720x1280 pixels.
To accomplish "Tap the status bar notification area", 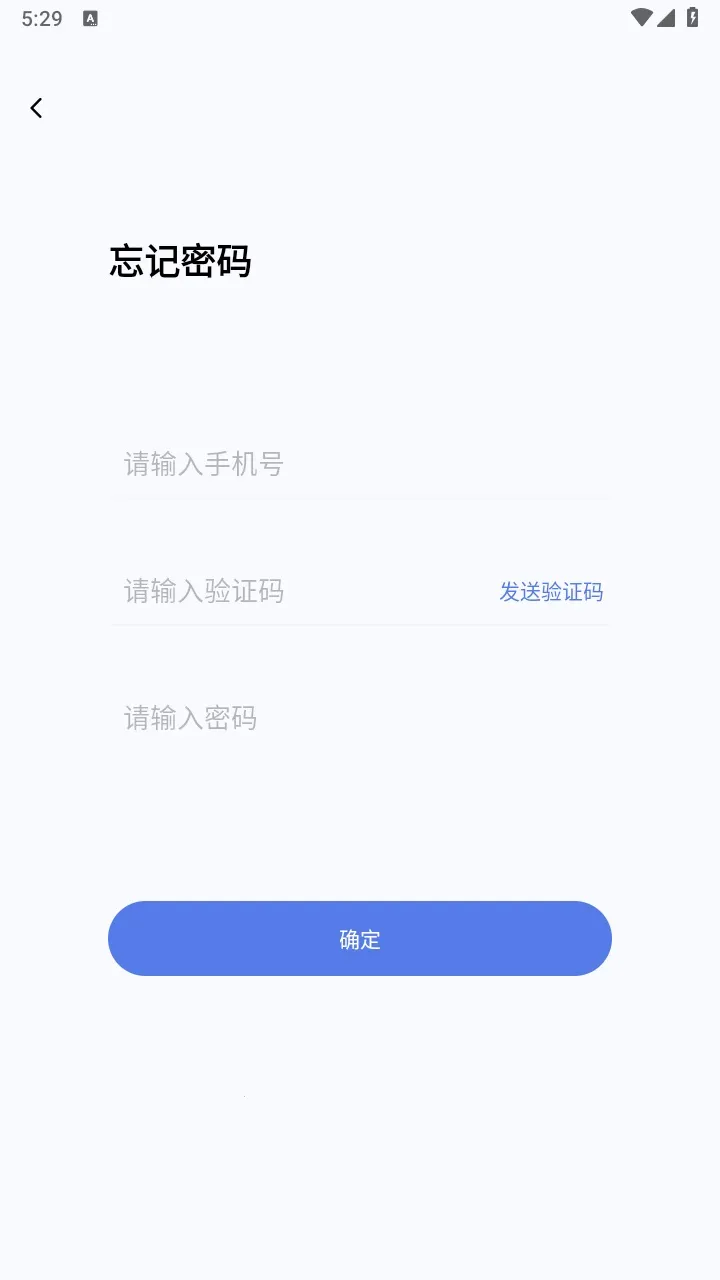I will click(200, 17).
